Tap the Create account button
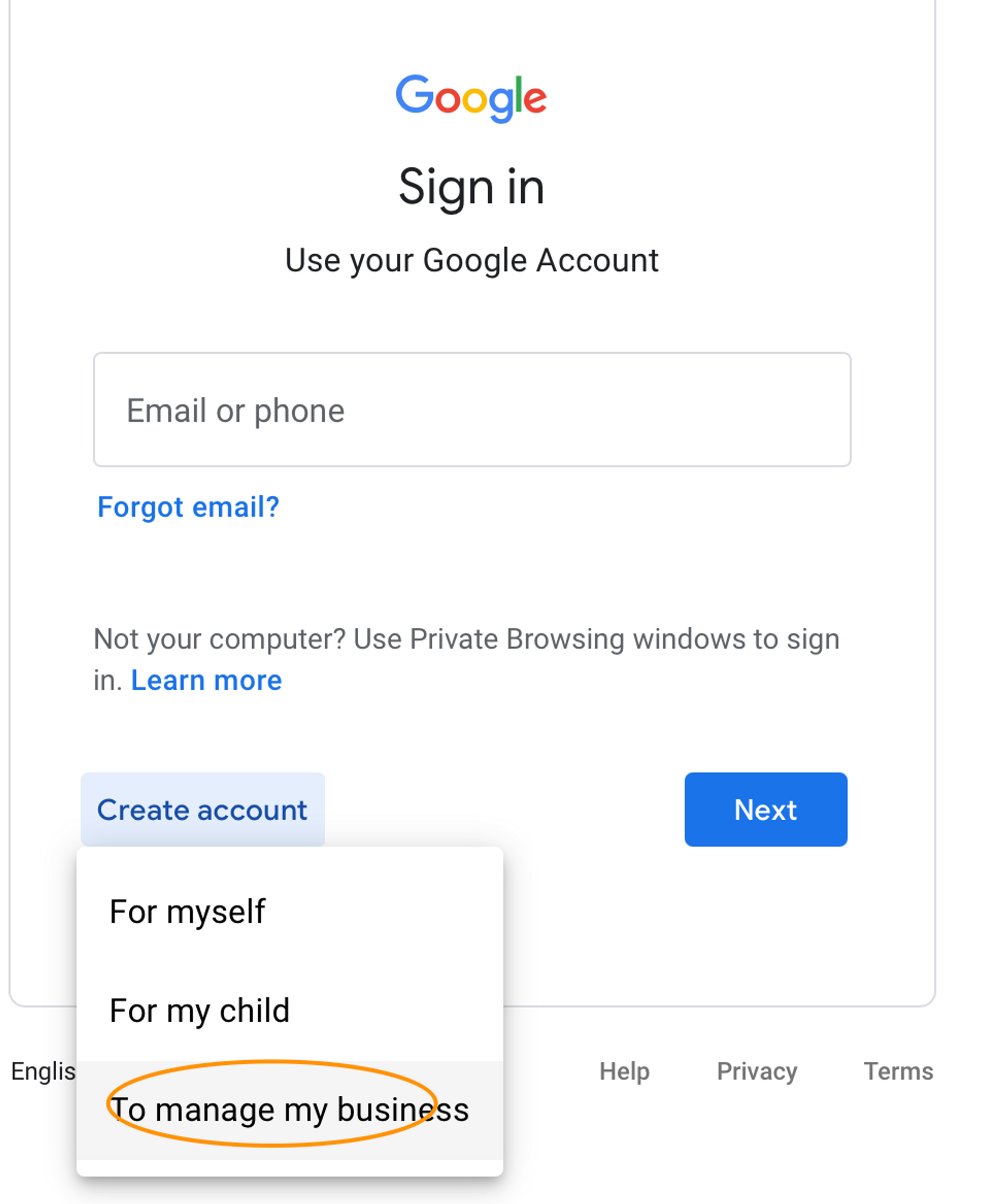The height and width of the screenshot is (1204, 1002). [202, 810]
